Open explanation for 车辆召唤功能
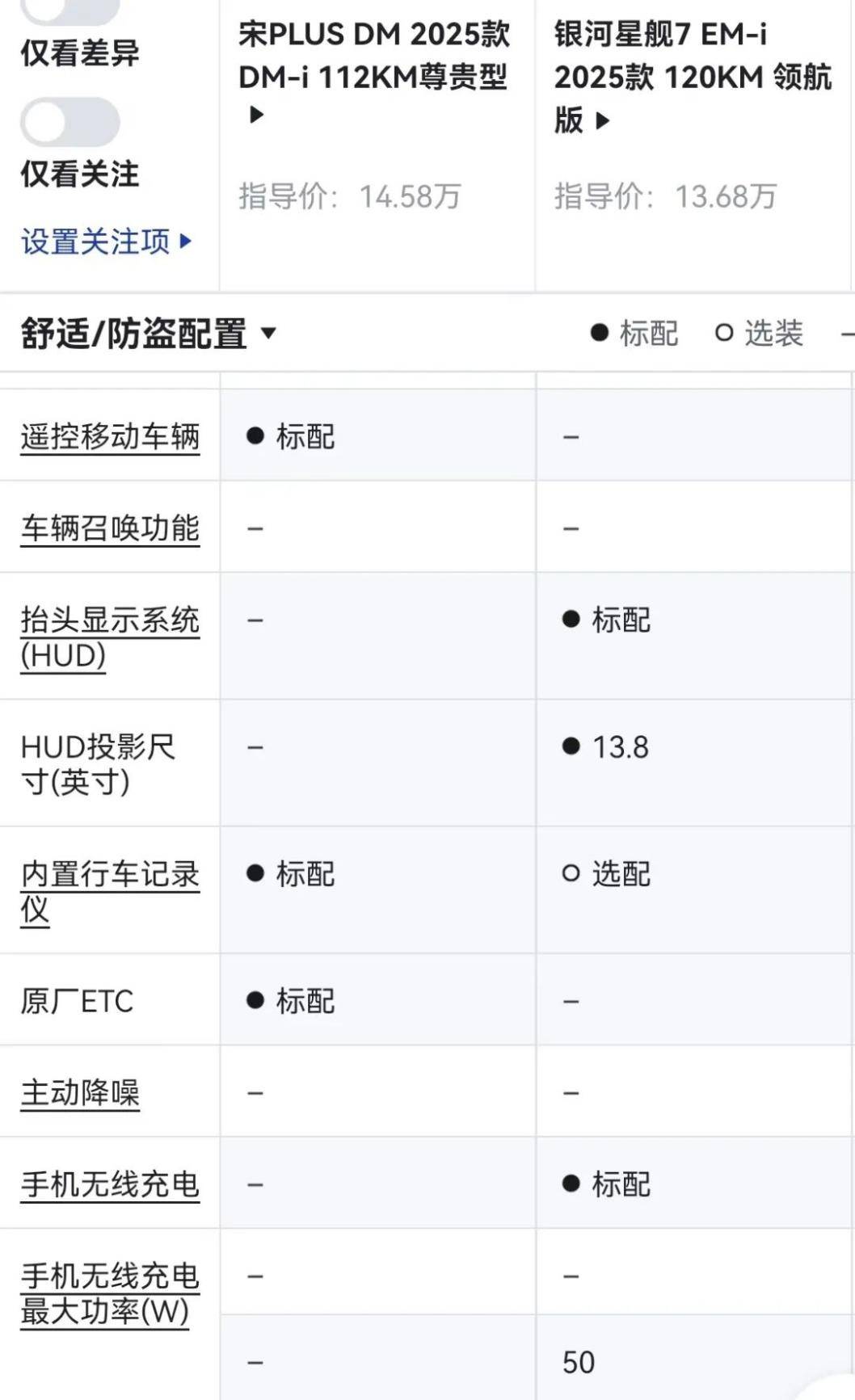This screenshot has width=855, height=1400. (110, 528)
